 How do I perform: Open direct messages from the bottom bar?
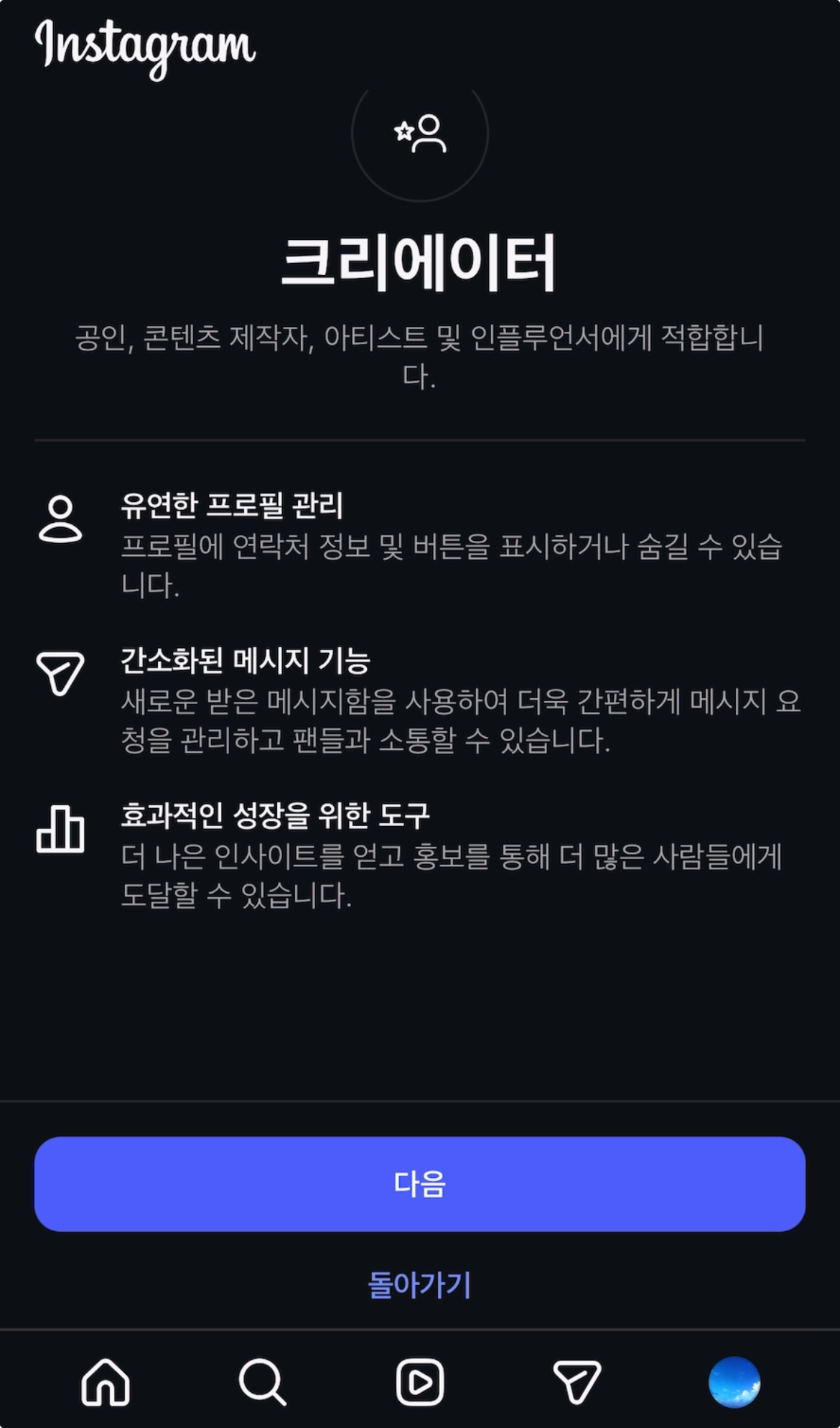point(577,1381)
